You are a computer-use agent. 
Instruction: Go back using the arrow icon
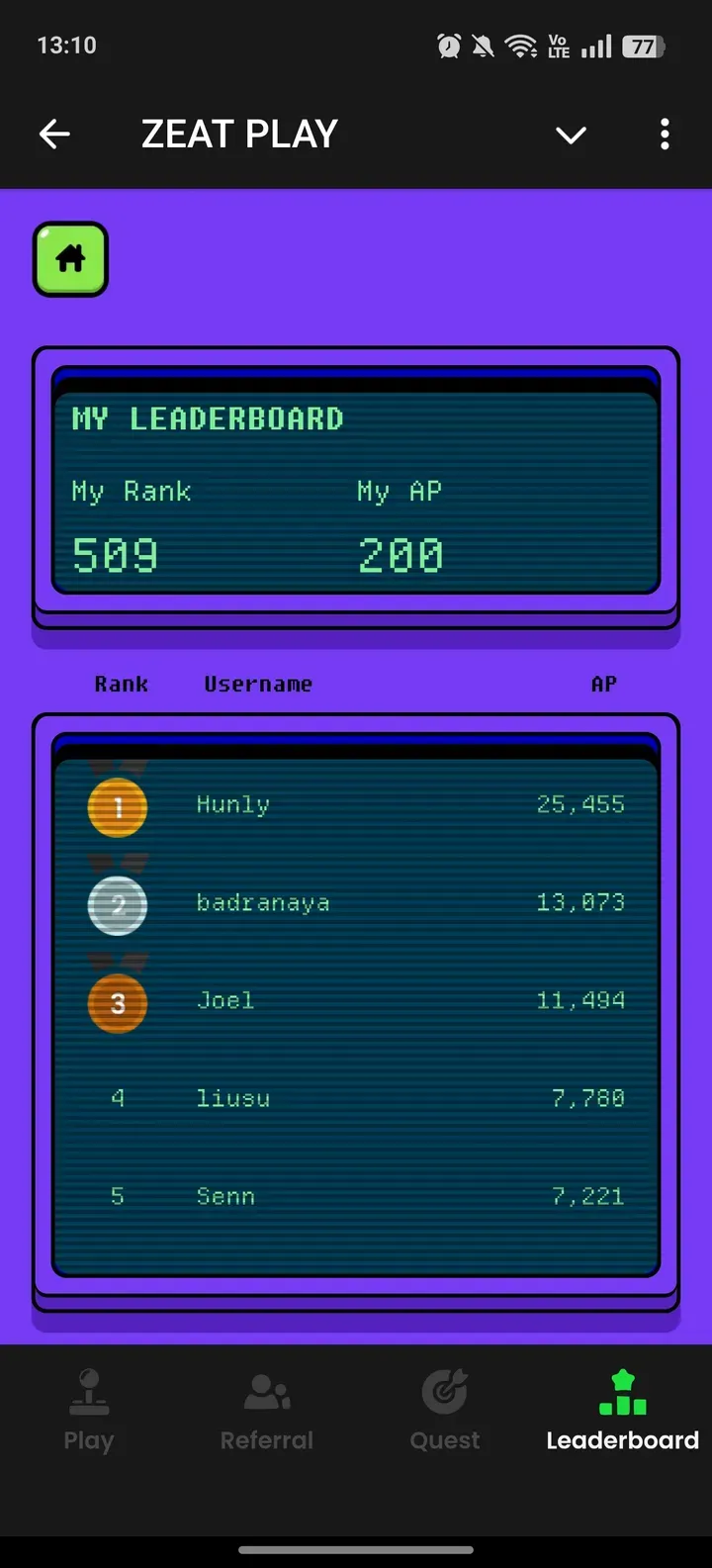click(x=54, y=134)
